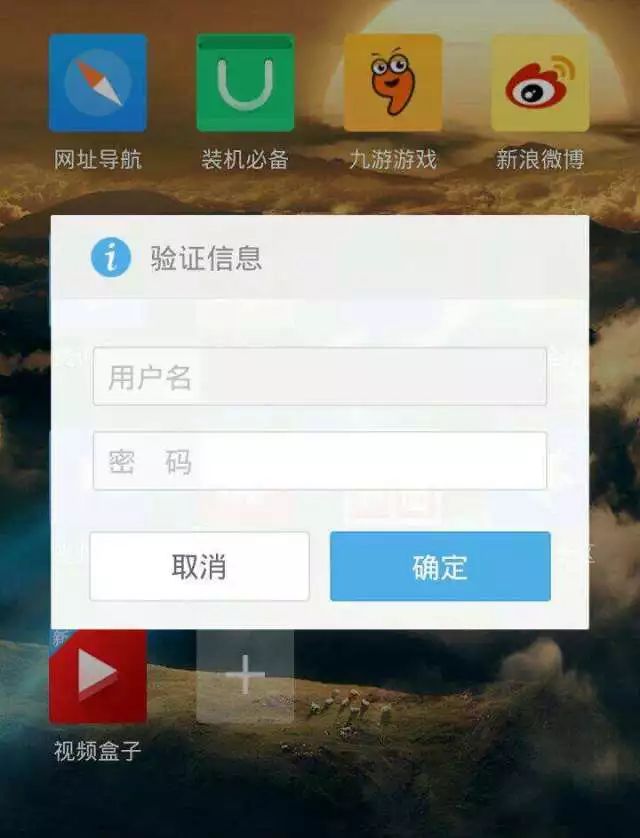Image resolution: width=640 pixels, height=838 pixels.
Task: Launch 九游游戏 shortcut
Action: [x=392, y=84]
